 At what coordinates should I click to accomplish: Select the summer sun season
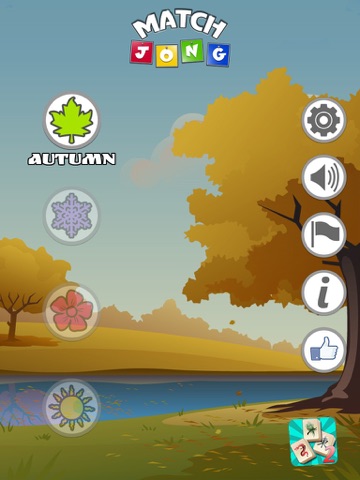click(x=71, y=407)
